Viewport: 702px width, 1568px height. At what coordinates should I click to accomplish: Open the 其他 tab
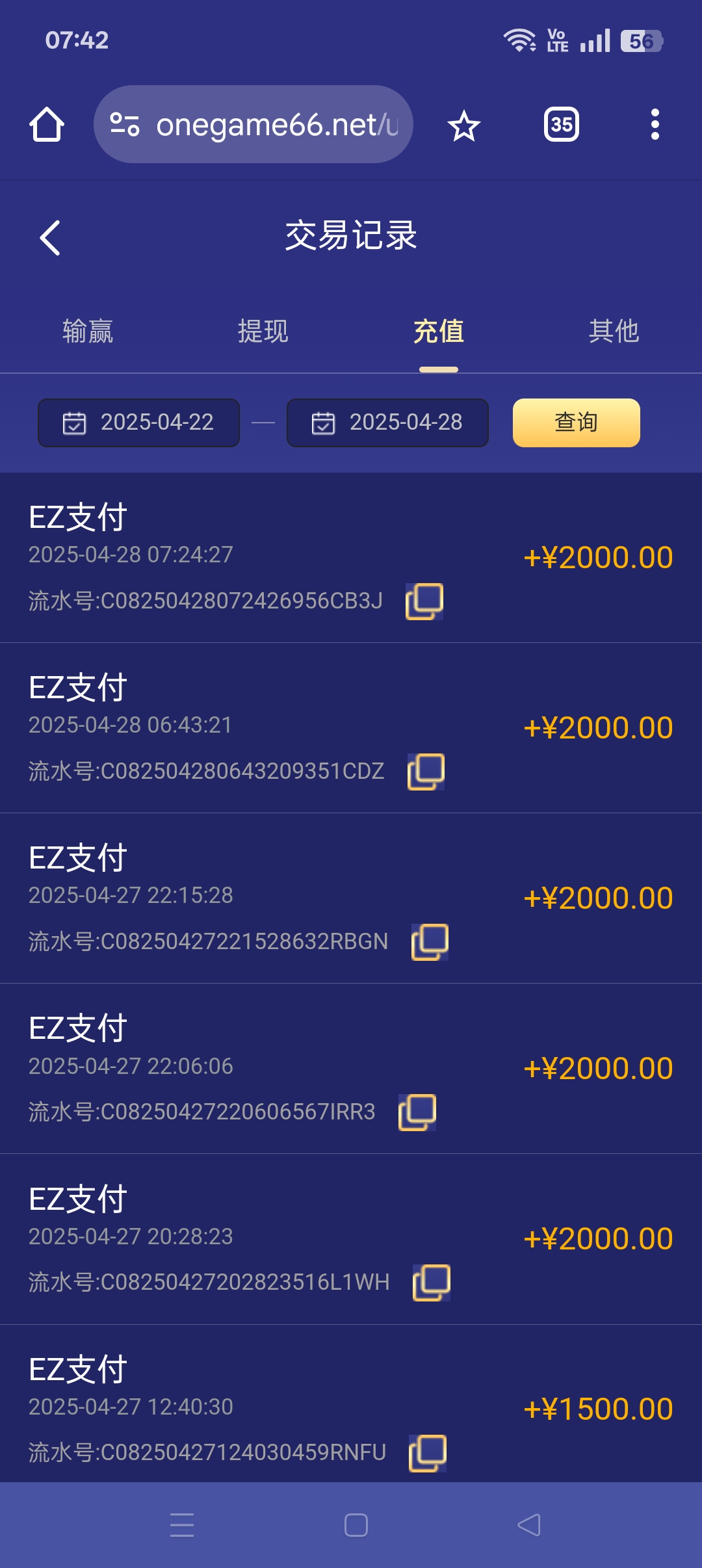click(x=614, y=332)
